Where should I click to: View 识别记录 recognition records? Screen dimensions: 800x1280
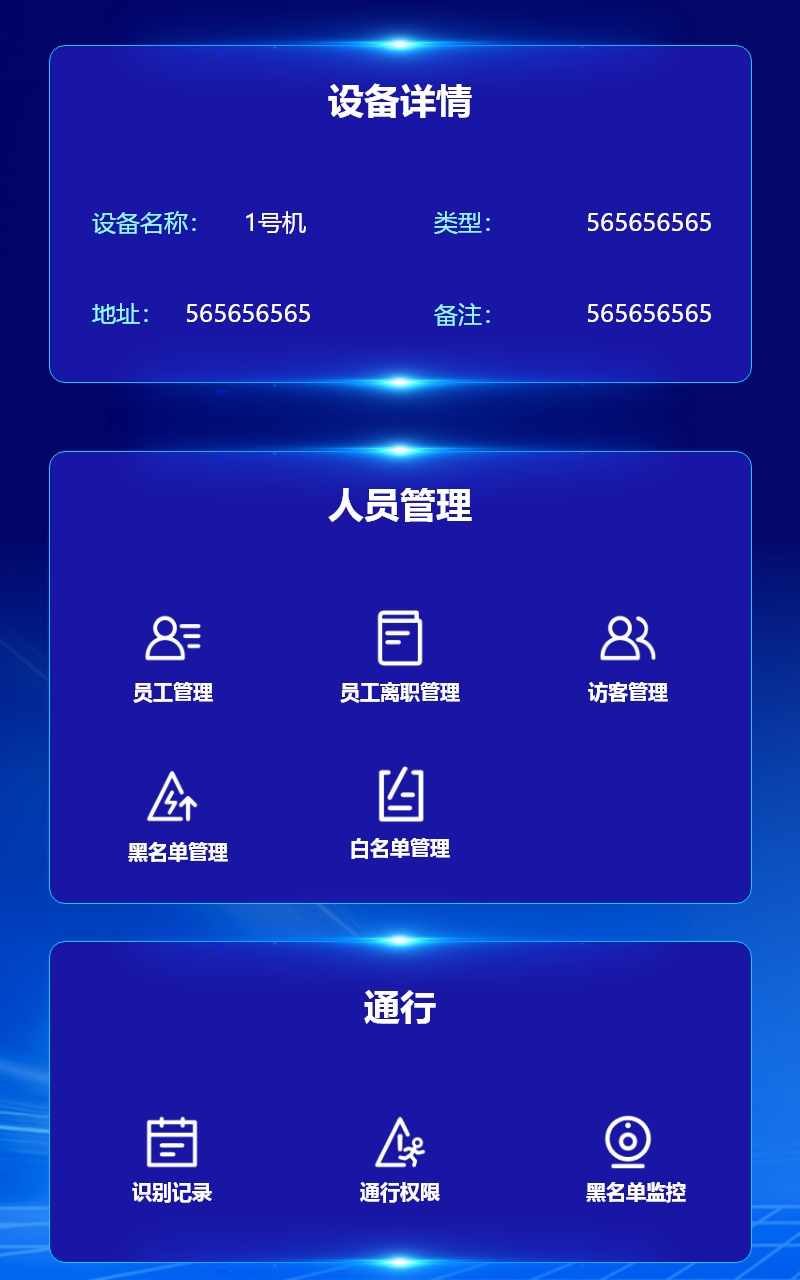172,1160
